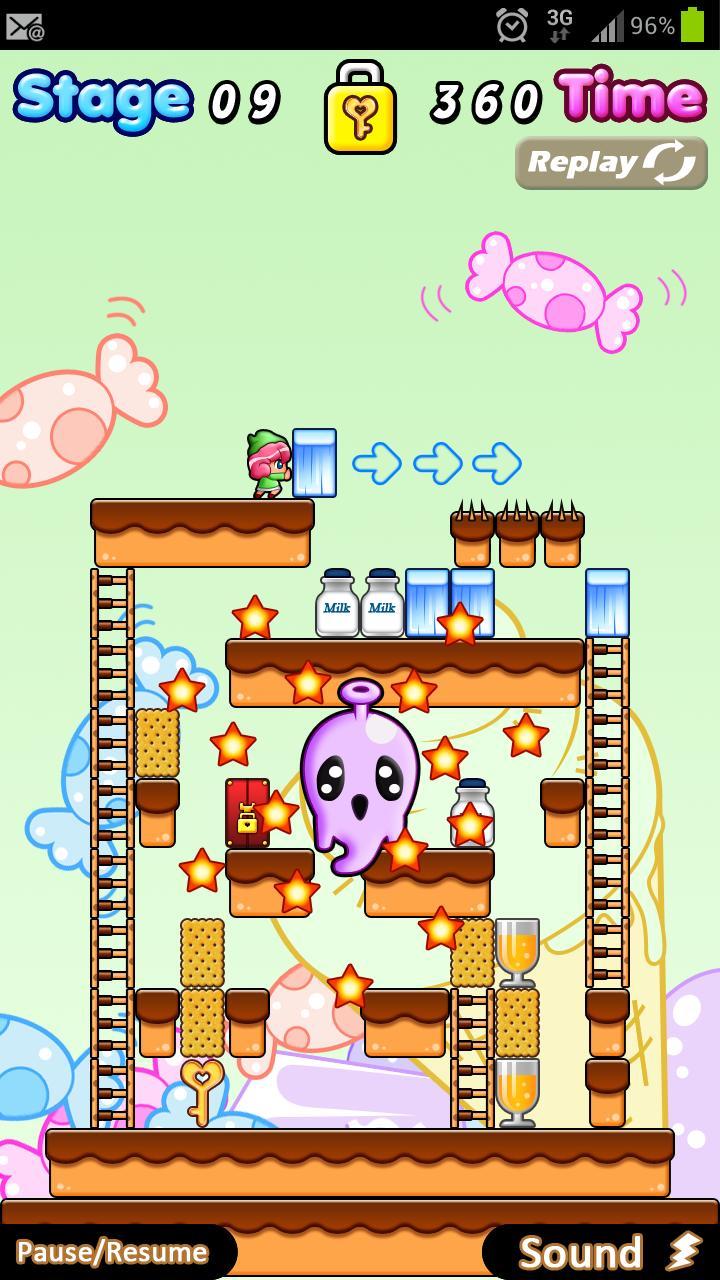This screenshot has height=1280, width=720.
Task: Tap the Replay button
Action: point(611,162)
